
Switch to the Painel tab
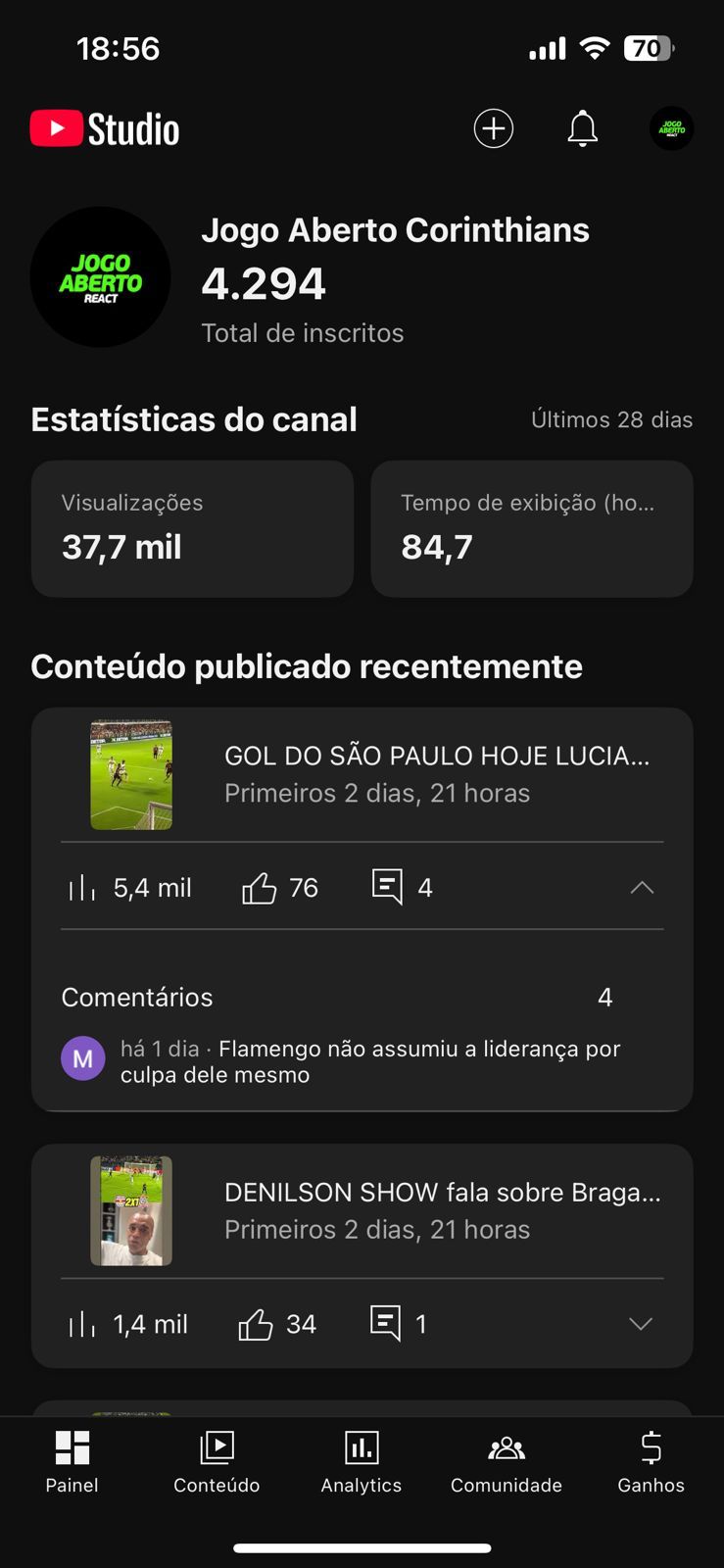click(72, 1461)
